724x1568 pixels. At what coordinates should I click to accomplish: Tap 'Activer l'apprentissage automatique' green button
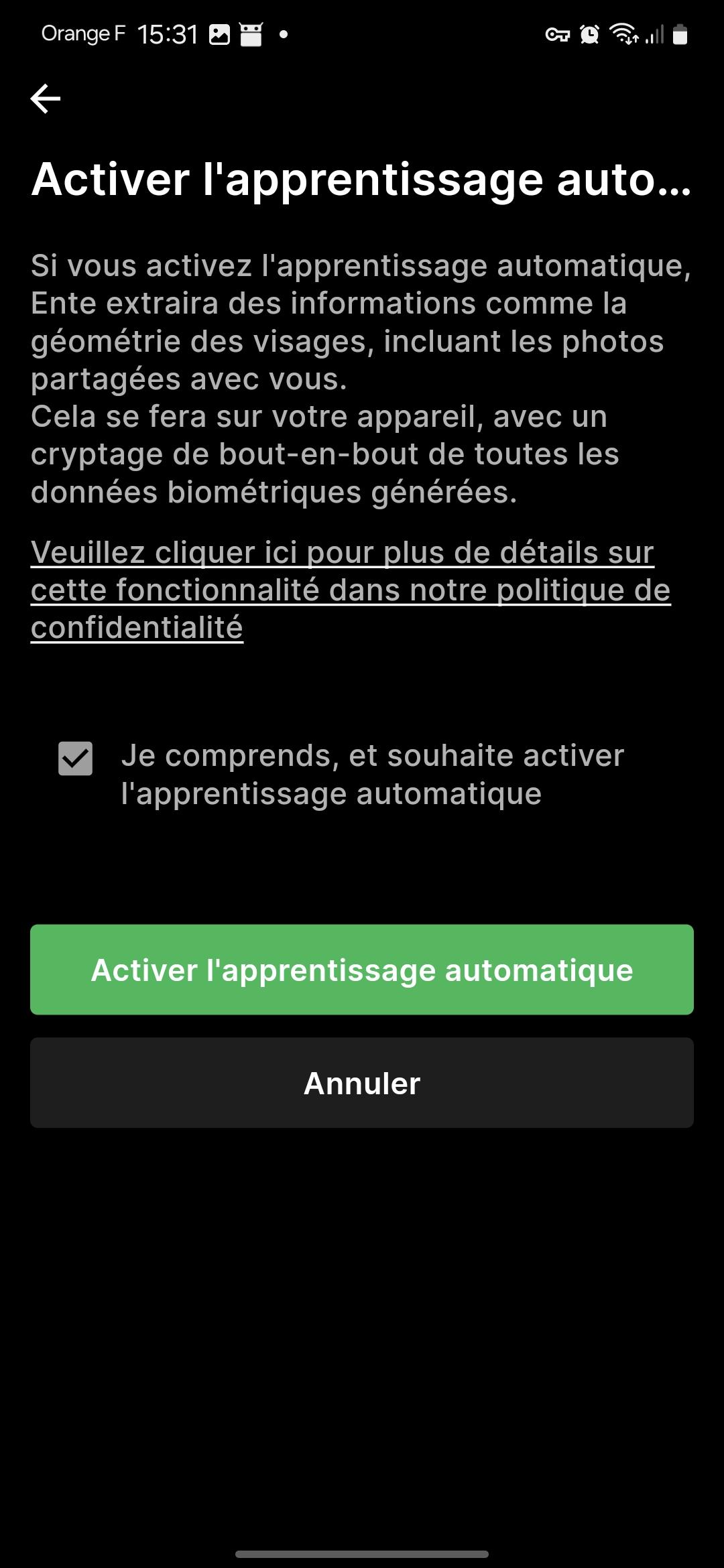(362, 970)
